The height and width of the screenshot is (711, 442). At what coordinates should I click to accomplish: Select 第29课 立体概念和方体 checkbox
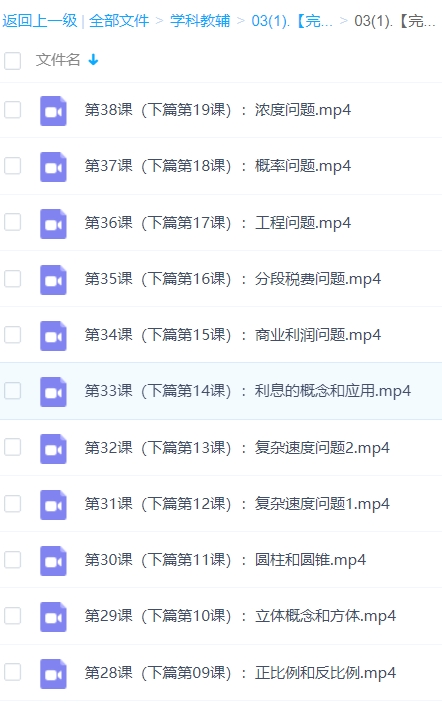[x=13, y=616]
